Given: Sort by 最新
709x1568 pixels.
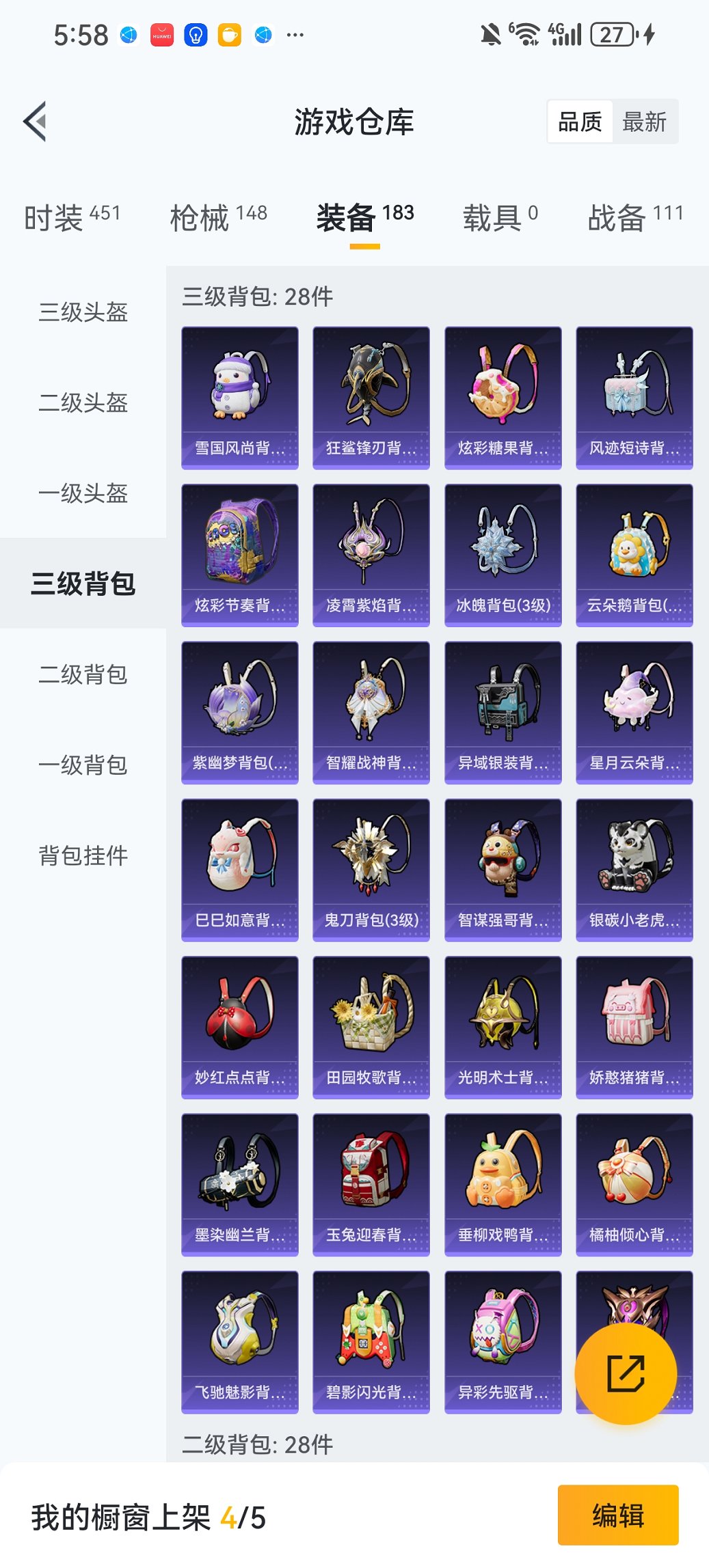Looking at the screenshot, I should pyautogui.click(x=644, y=122).
